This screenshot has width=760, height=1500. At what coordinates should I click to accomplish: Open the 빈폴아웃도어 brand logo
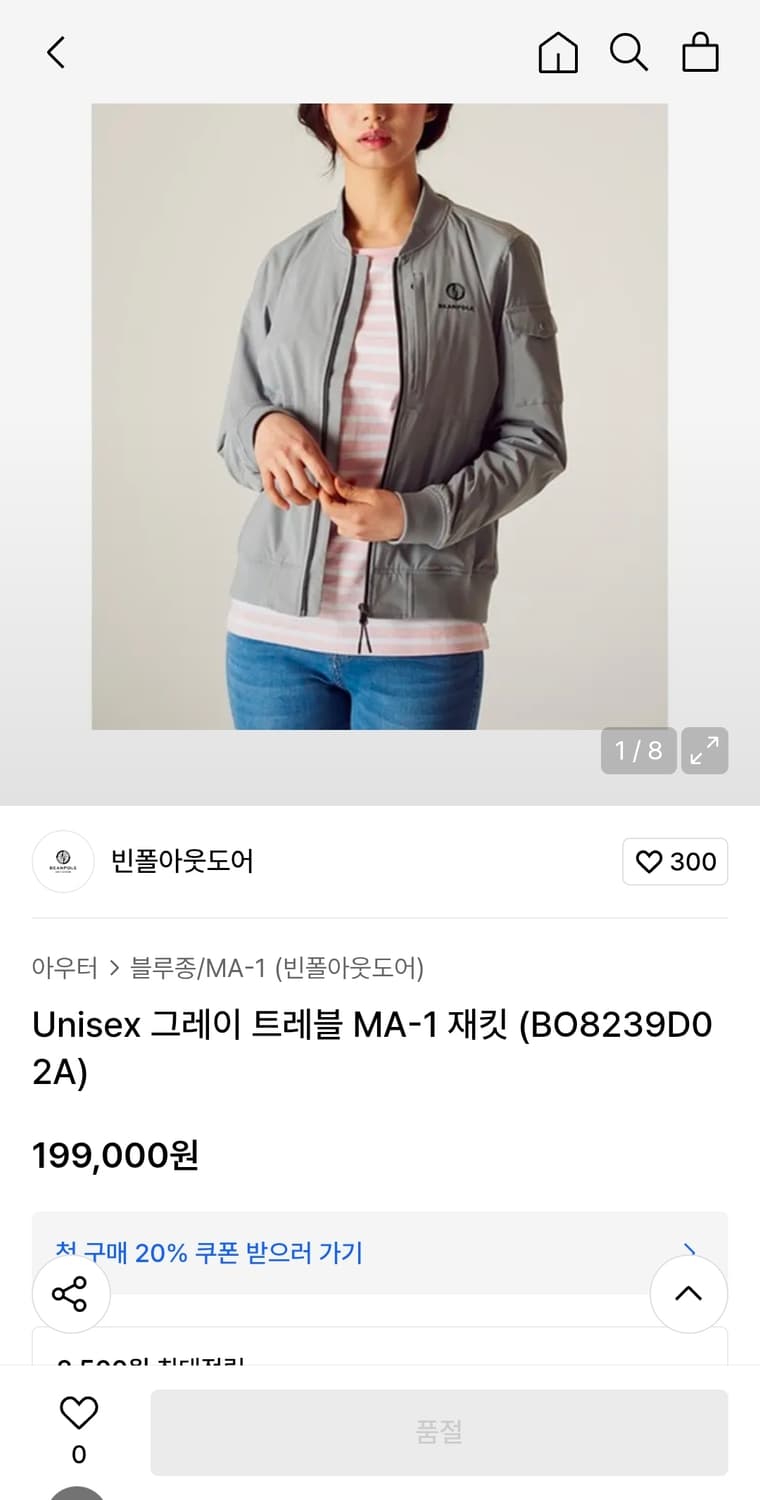63,861
